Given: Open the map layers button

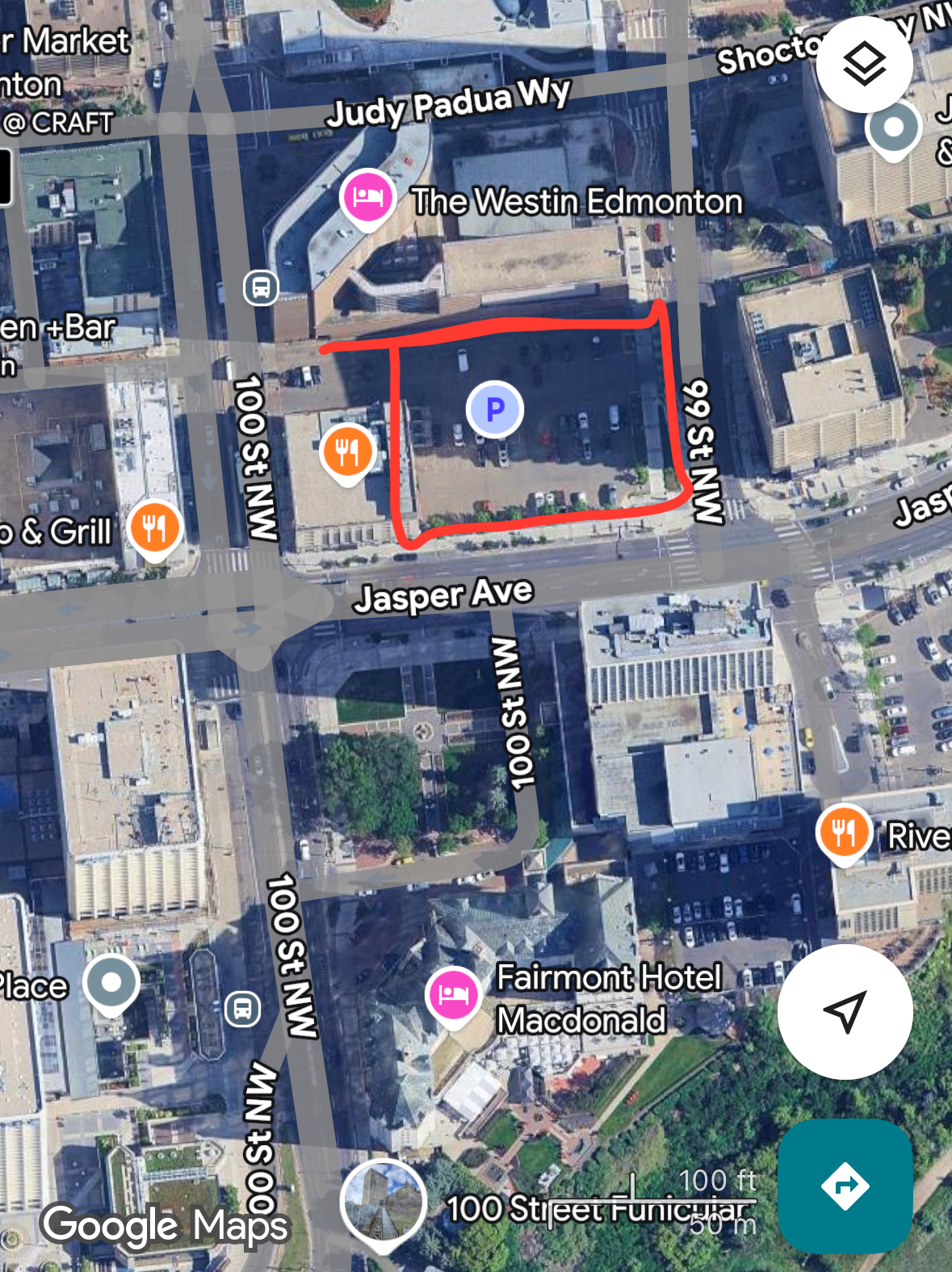Looking at the screenshot, I should tap(864, 65).
